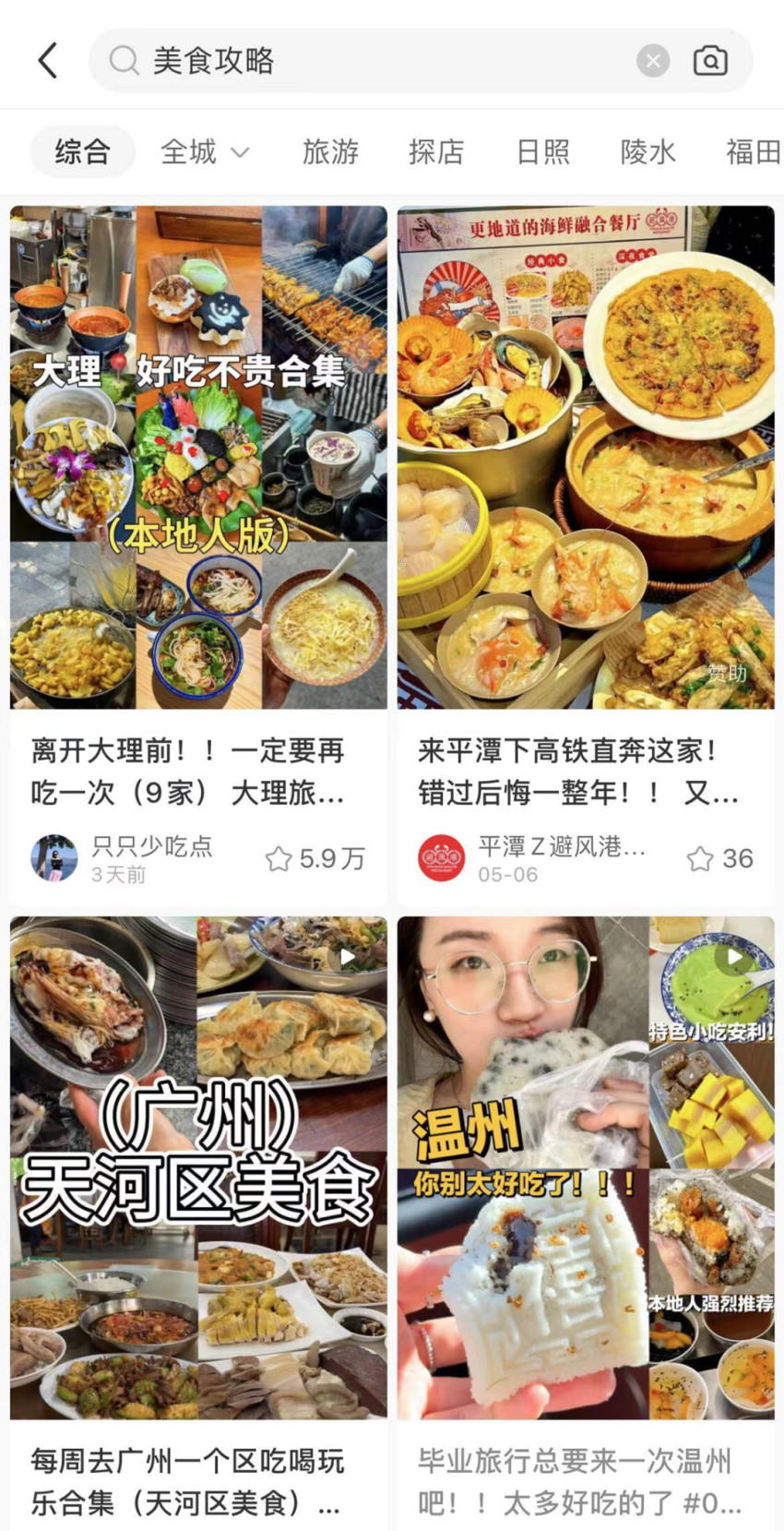Switch to the 探店 filter tab
Image resolution: width=784 pixels, height=1531 pixels.
click(x=437, y=150)
